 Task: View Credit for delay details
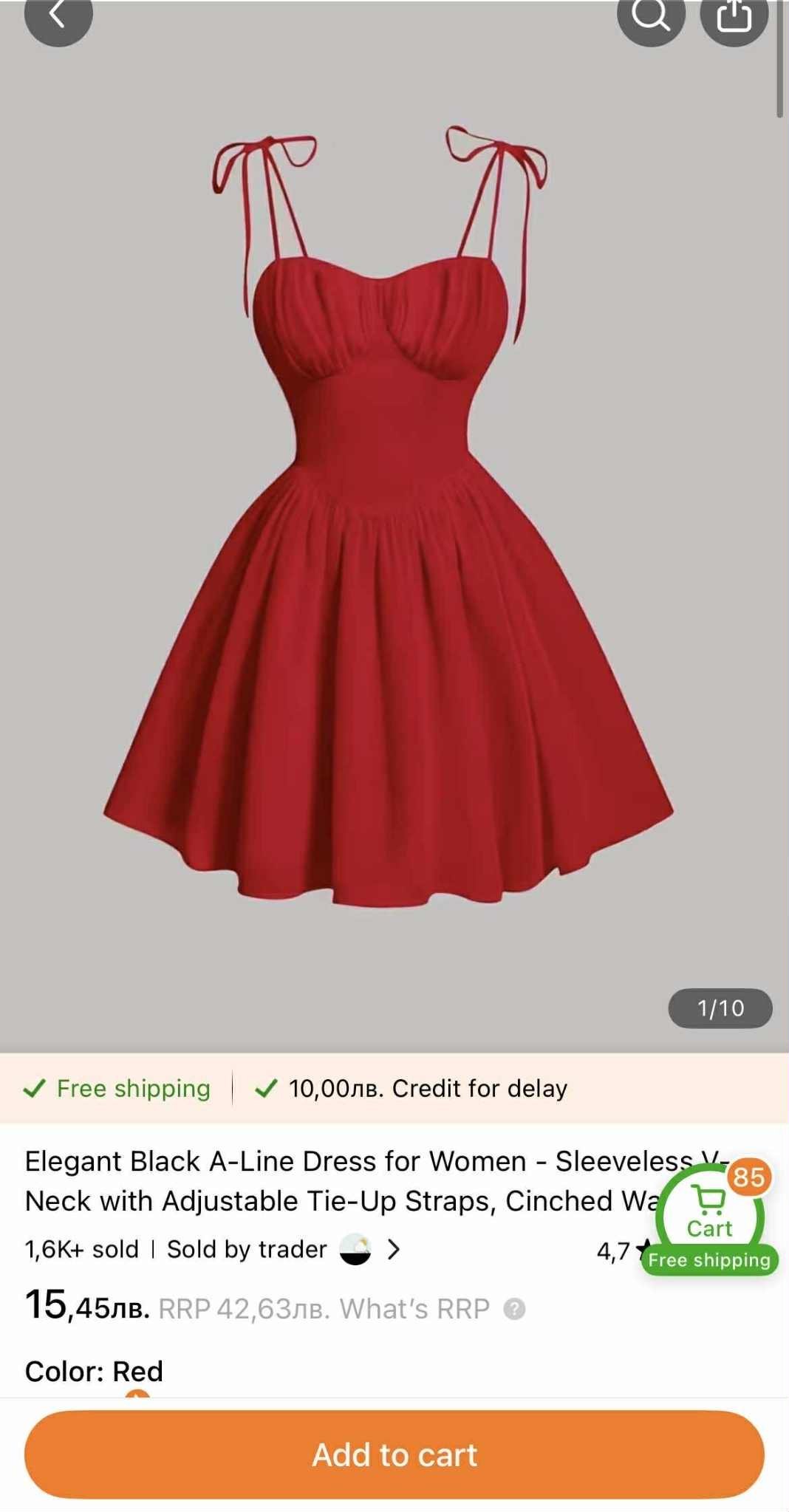point(412,1088)
